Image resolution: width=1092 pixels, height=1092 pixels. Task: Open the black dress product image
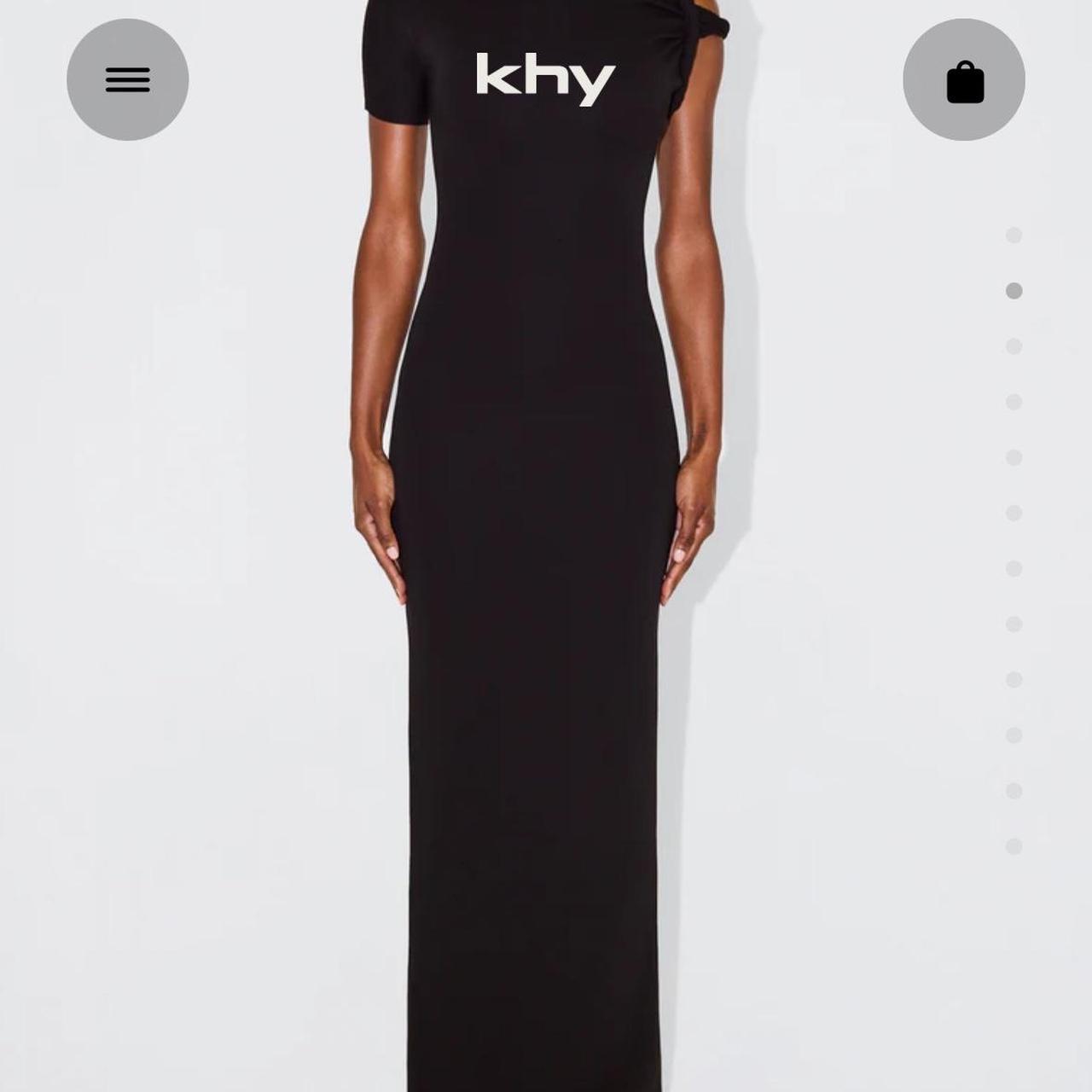click(x=537, y=597)
